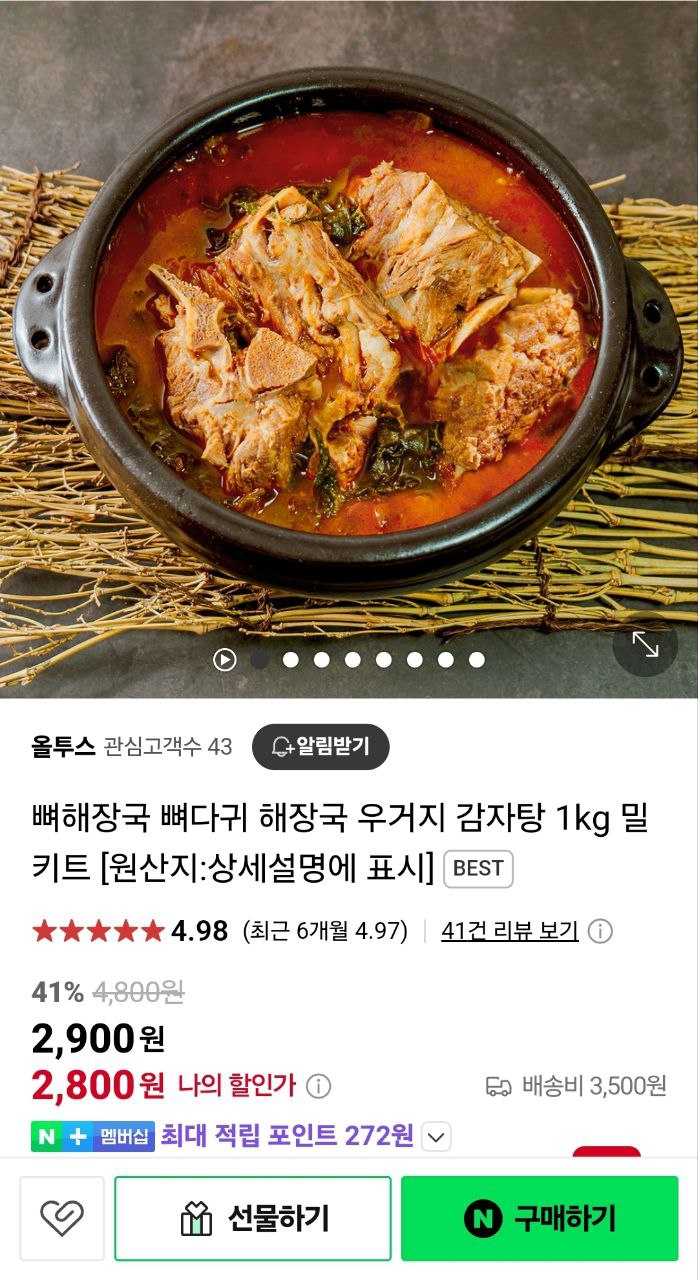This screenshot has width=698, height=1280.
Task: Tap 알림받기 to get store alerts
Action: click(x=320, y=746)
